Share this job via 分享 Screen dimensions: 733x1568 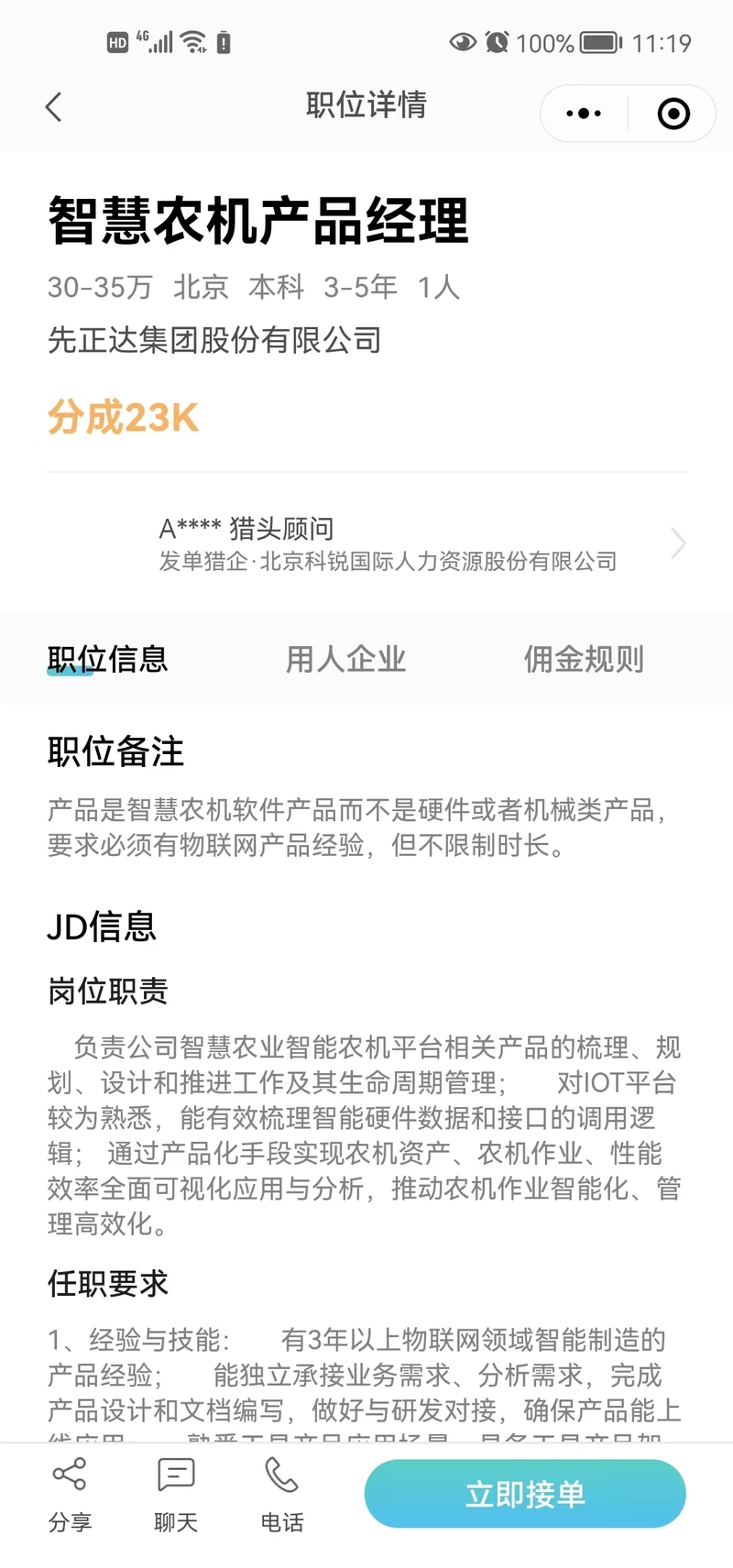70,1494
